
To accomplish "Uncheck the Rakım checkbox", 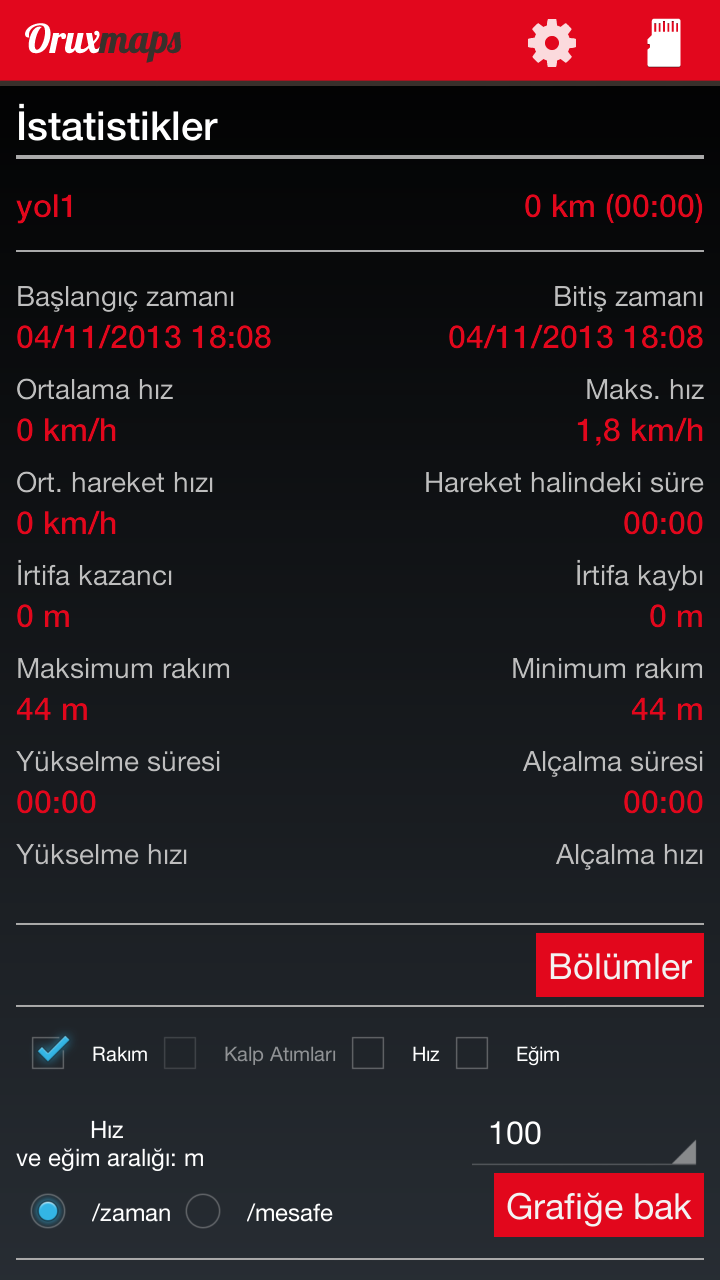I will (x=49, y=1053).
